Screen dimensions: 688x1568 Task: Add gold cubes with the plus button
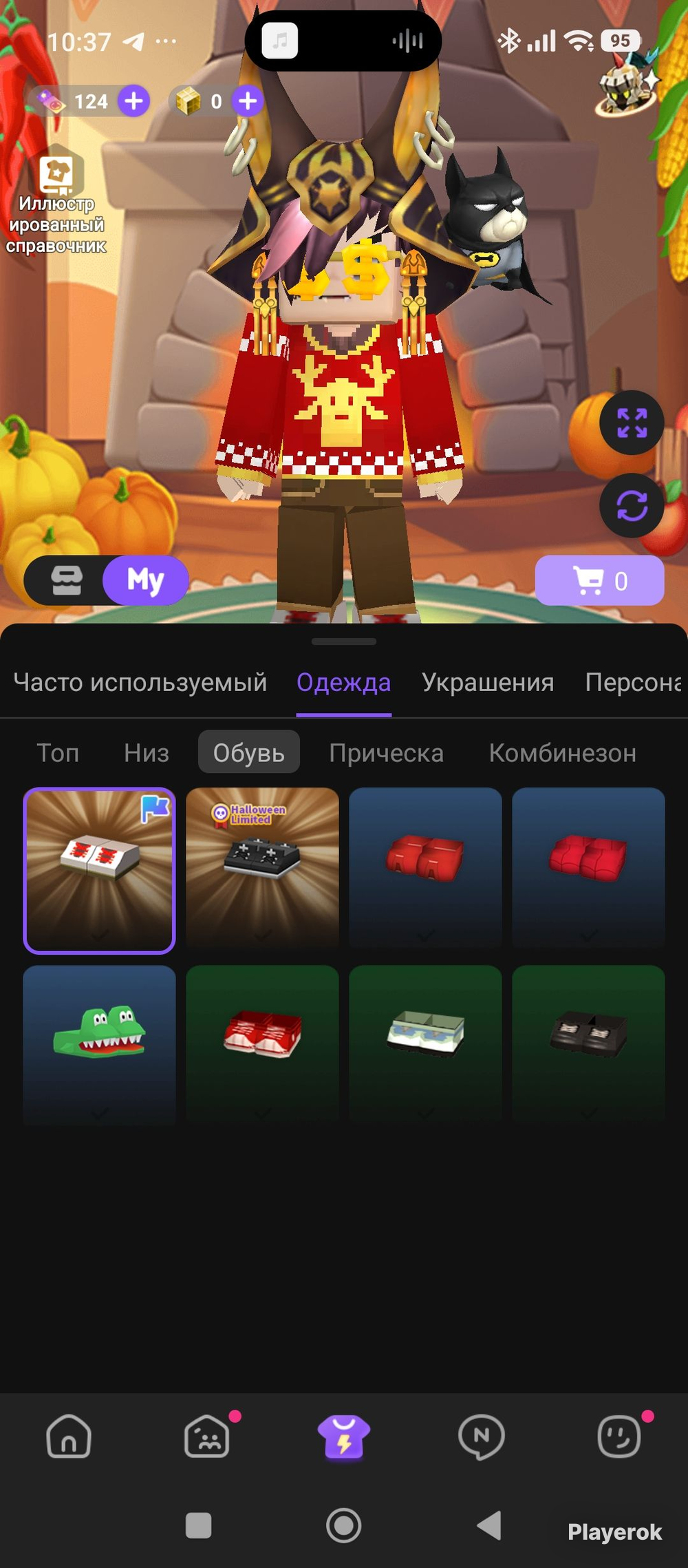click(x=248, y=101)
